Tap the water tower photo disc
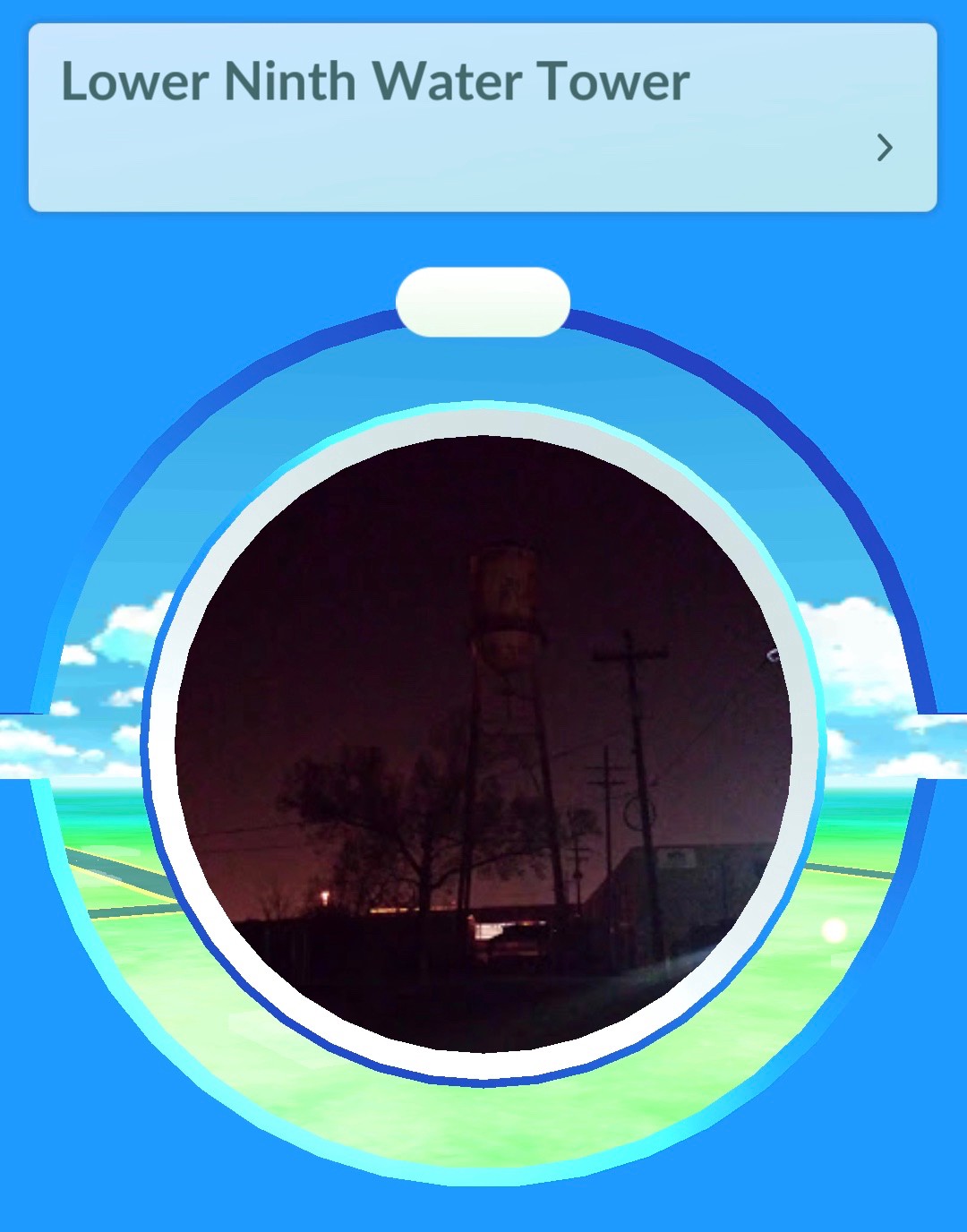Image resolution: width=967 pixels, height=1232 pixels. (483, 743)
